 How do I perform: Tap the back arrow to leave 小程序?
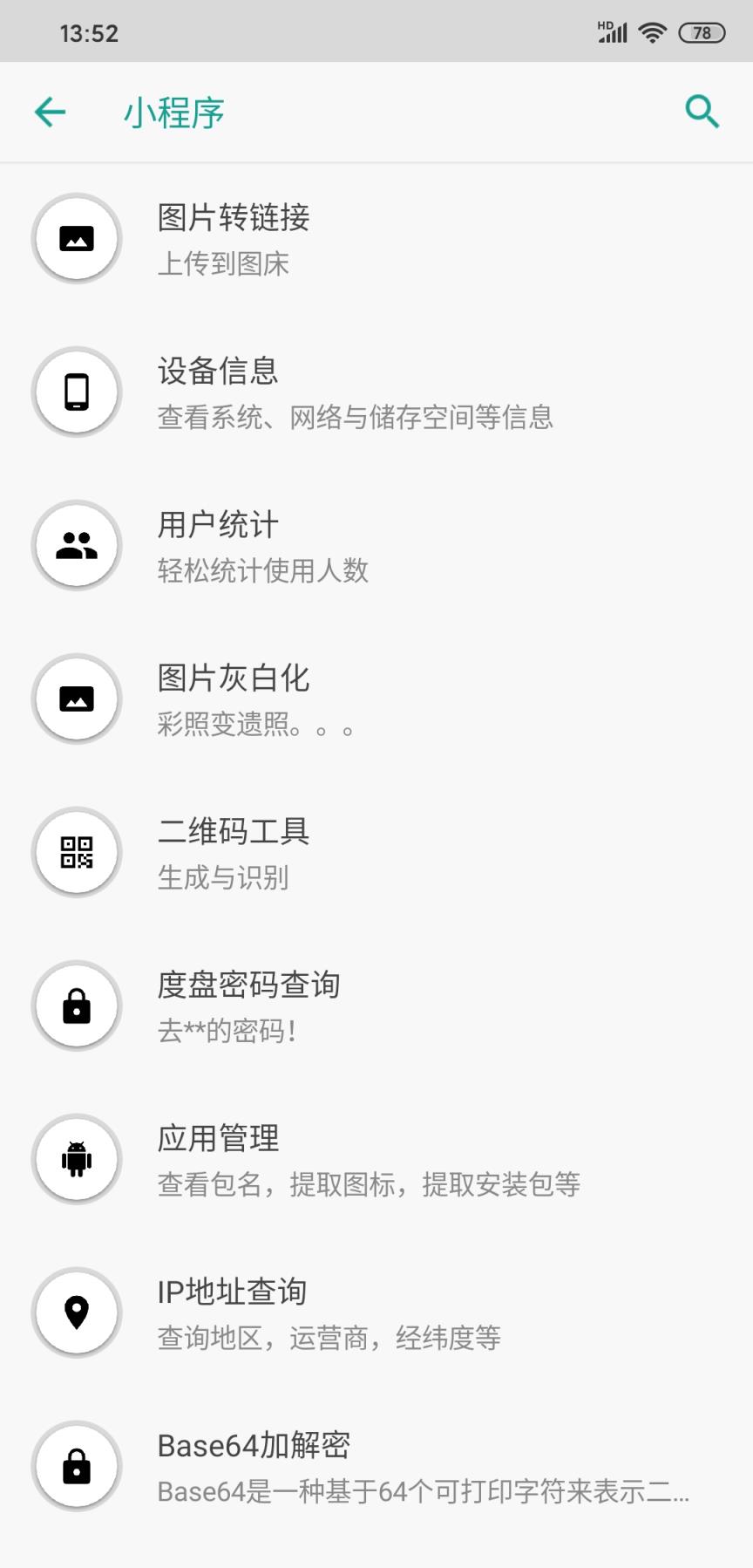(50, 112)
